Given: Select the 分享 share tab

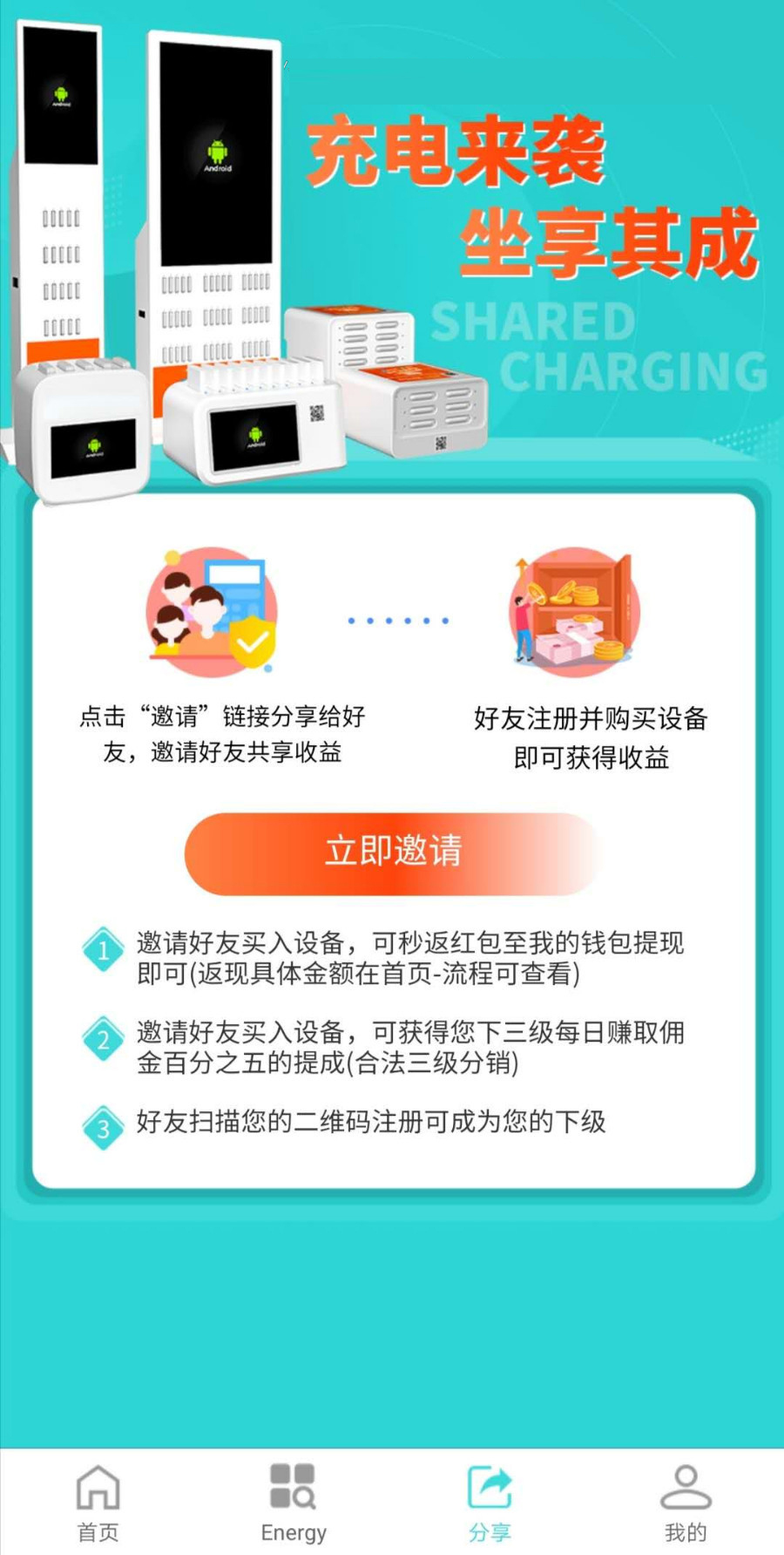Looking at the screenshot, I should coord(490,1502).
